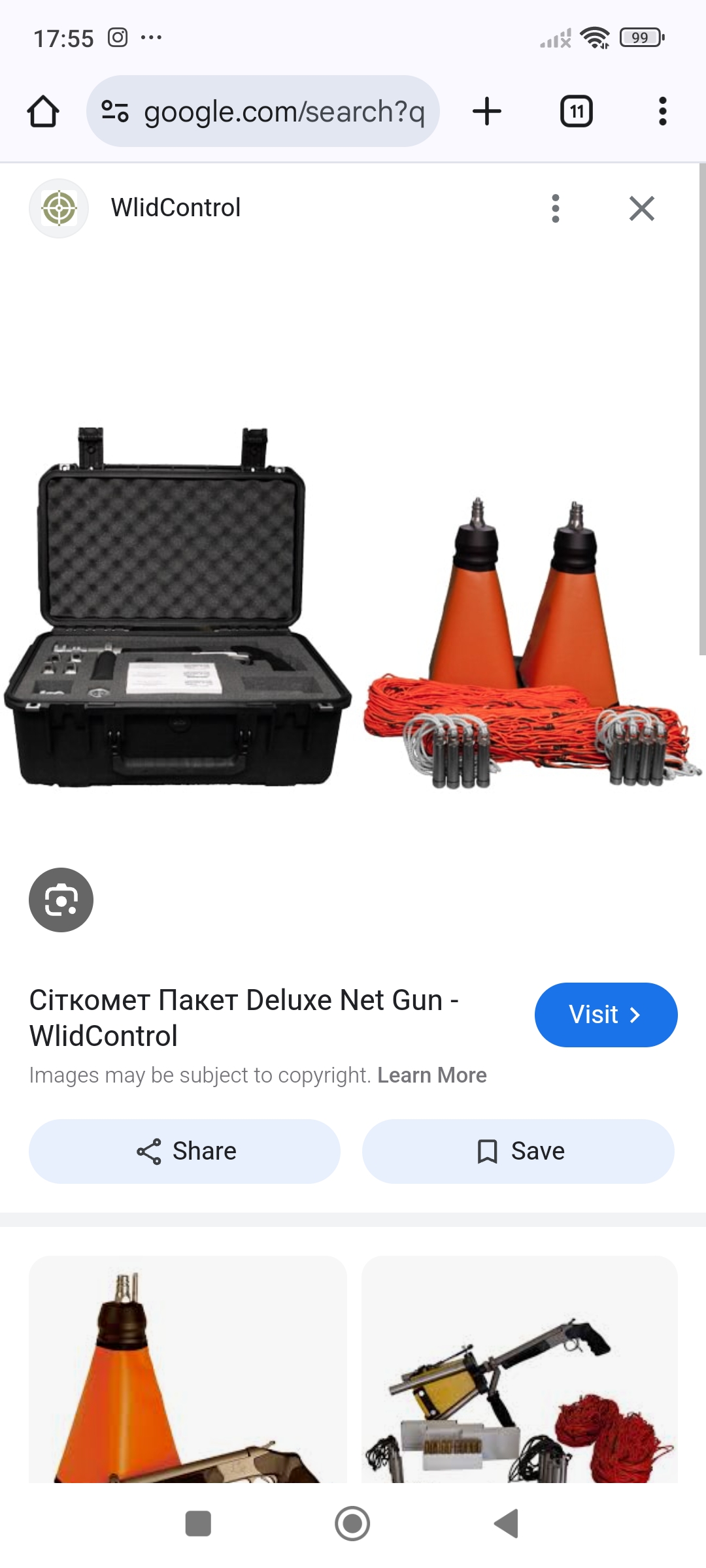Screen dimensions: 706x1568
Task: Close the image preview panel
Action: (641, 208)
